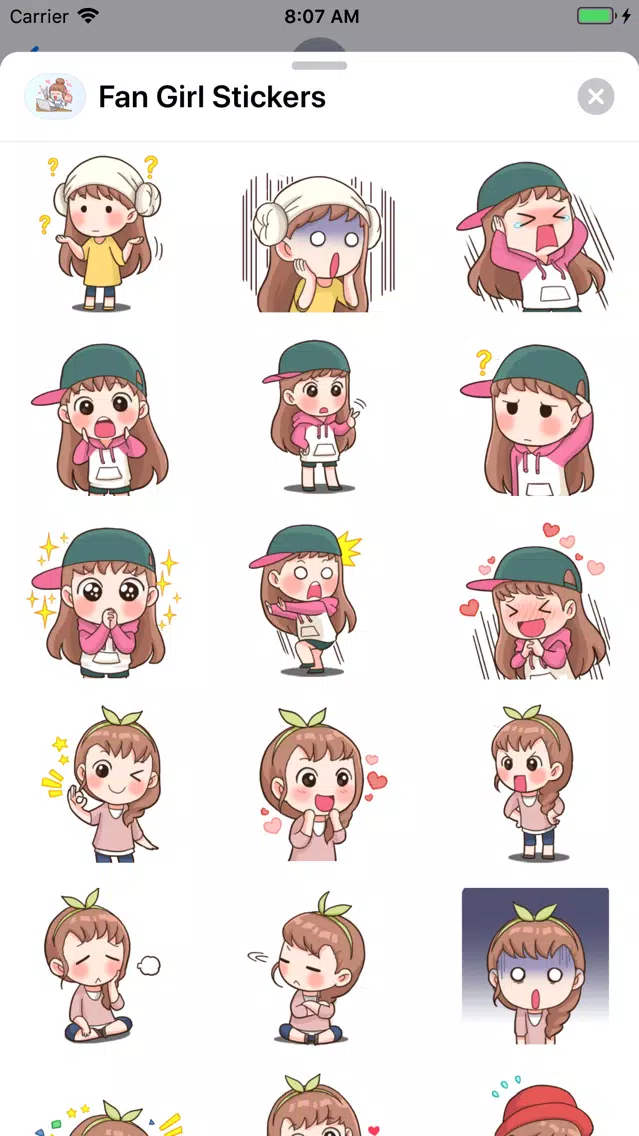This screenshot has width=639, height=1136.
Task: Tap the sheet grabber handle above the title
Action: click(319, 66)
